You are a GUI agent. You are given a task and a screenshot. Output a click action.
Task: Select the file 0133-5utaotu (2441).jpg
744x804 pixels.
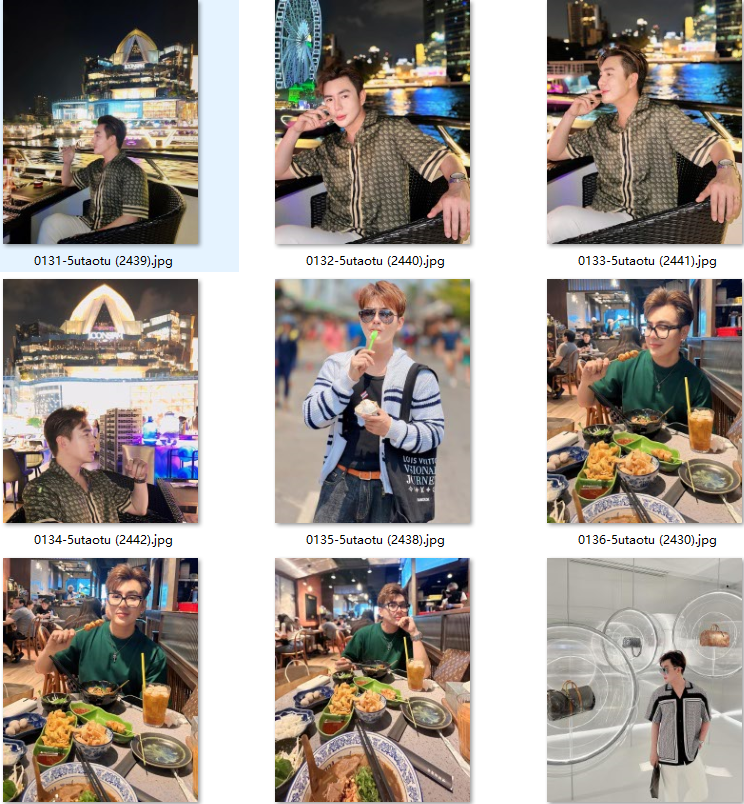(644, 122)
